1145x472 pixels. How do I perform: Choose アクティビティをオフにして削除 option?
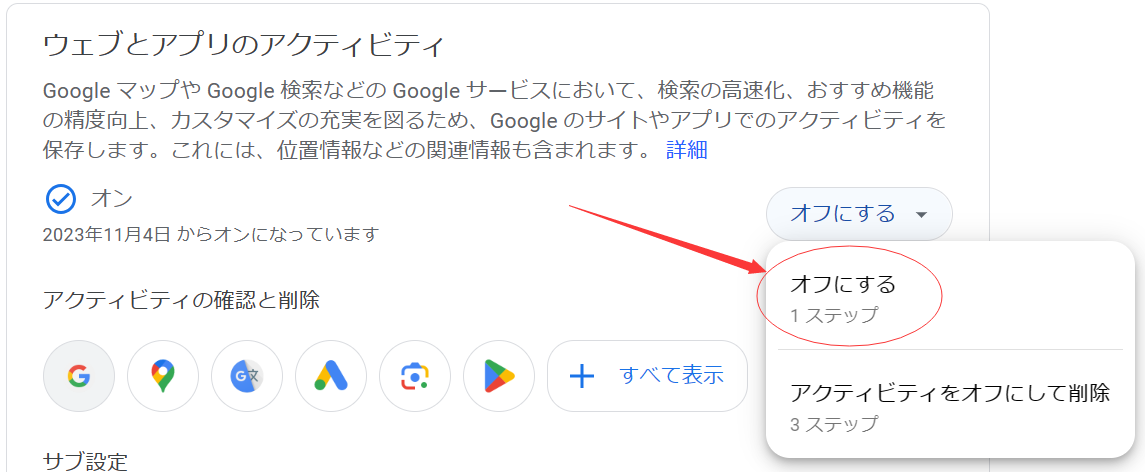coord(949,406)
